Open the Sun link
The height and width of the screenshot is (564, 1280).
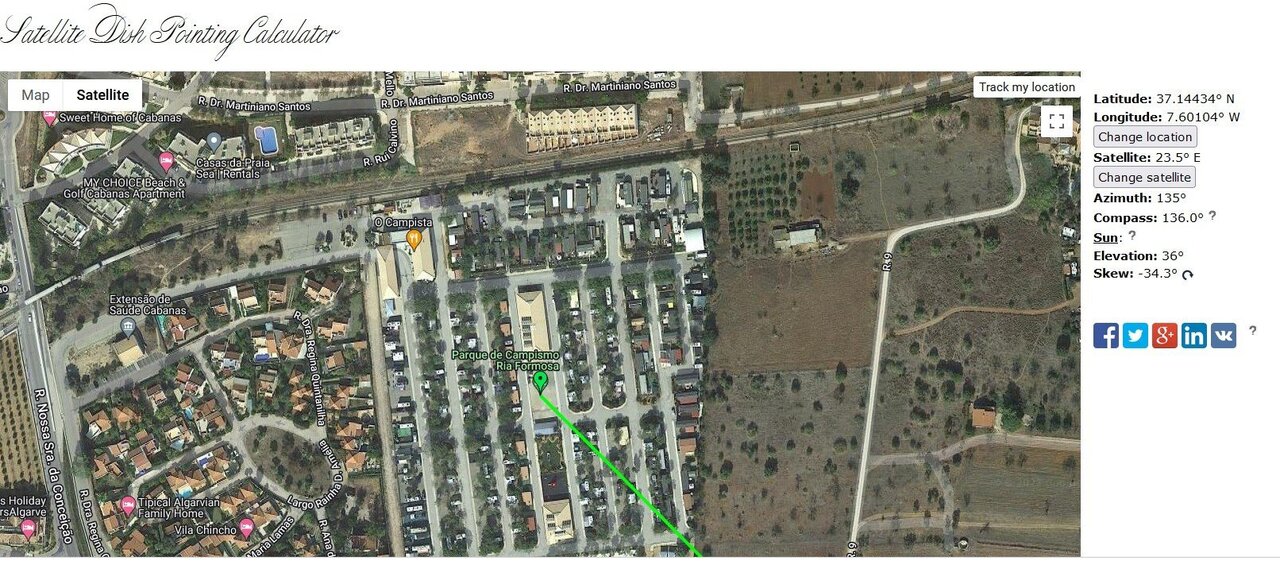tap(1105, 237)
